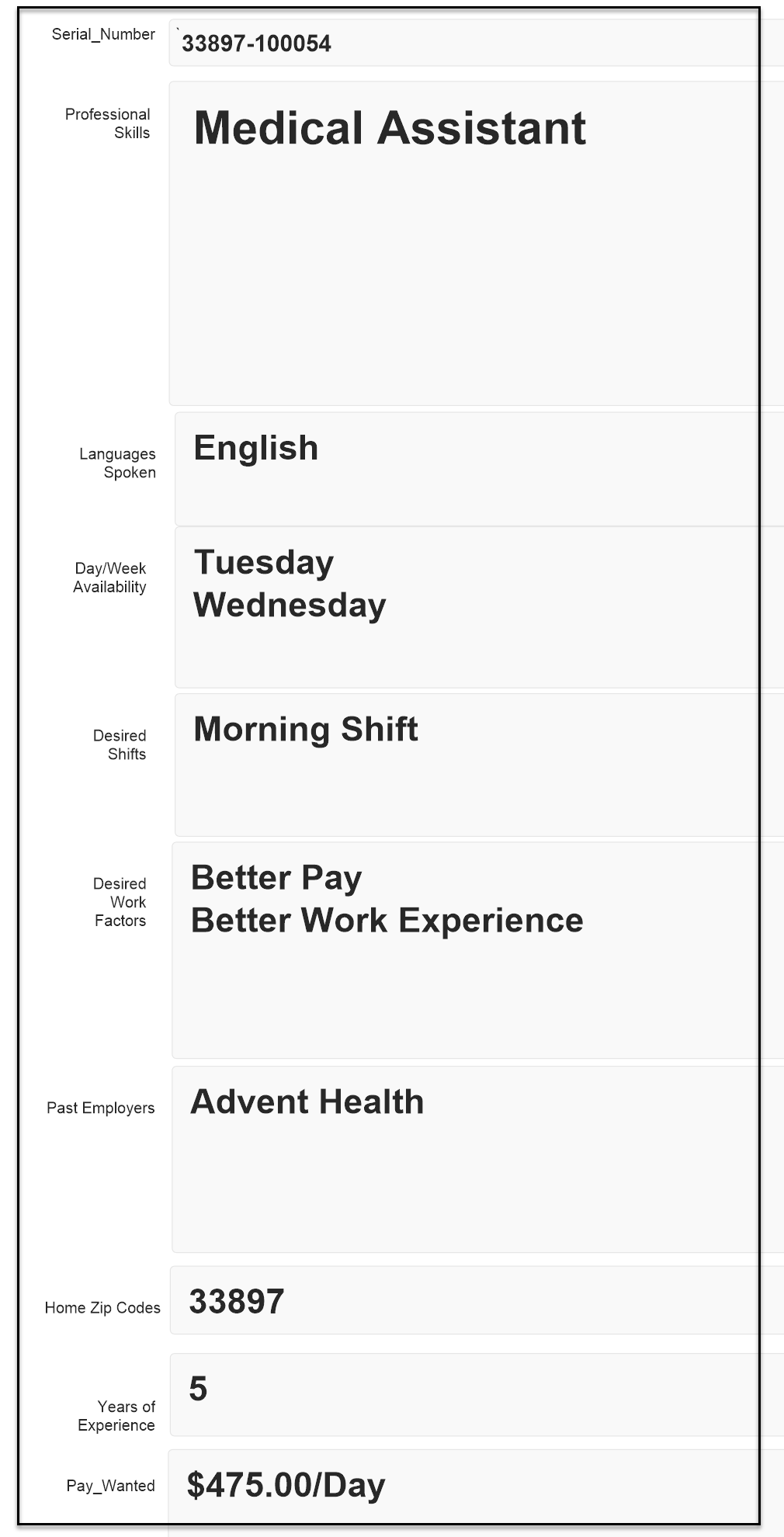Edit the Professional Skills field
The height and width of the screenshot is (1537, 784).
[x=466, y=243]
